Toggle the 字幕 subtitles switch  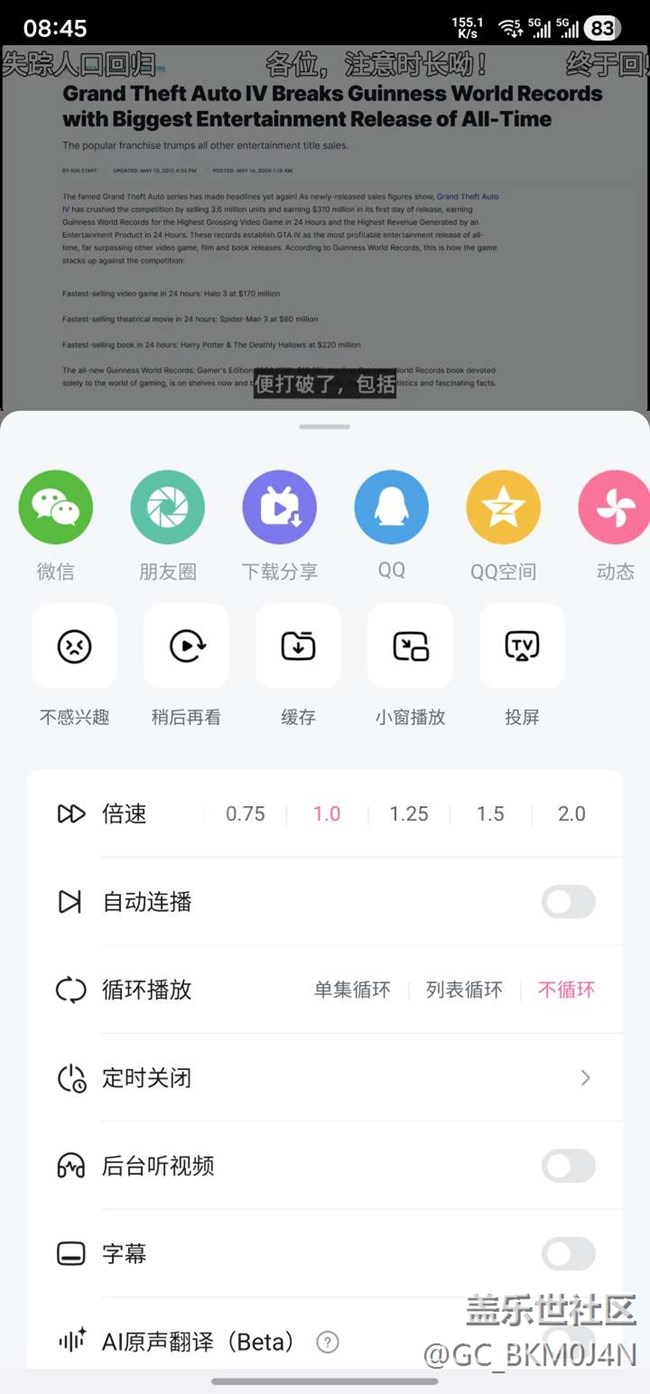point(568,1254)
